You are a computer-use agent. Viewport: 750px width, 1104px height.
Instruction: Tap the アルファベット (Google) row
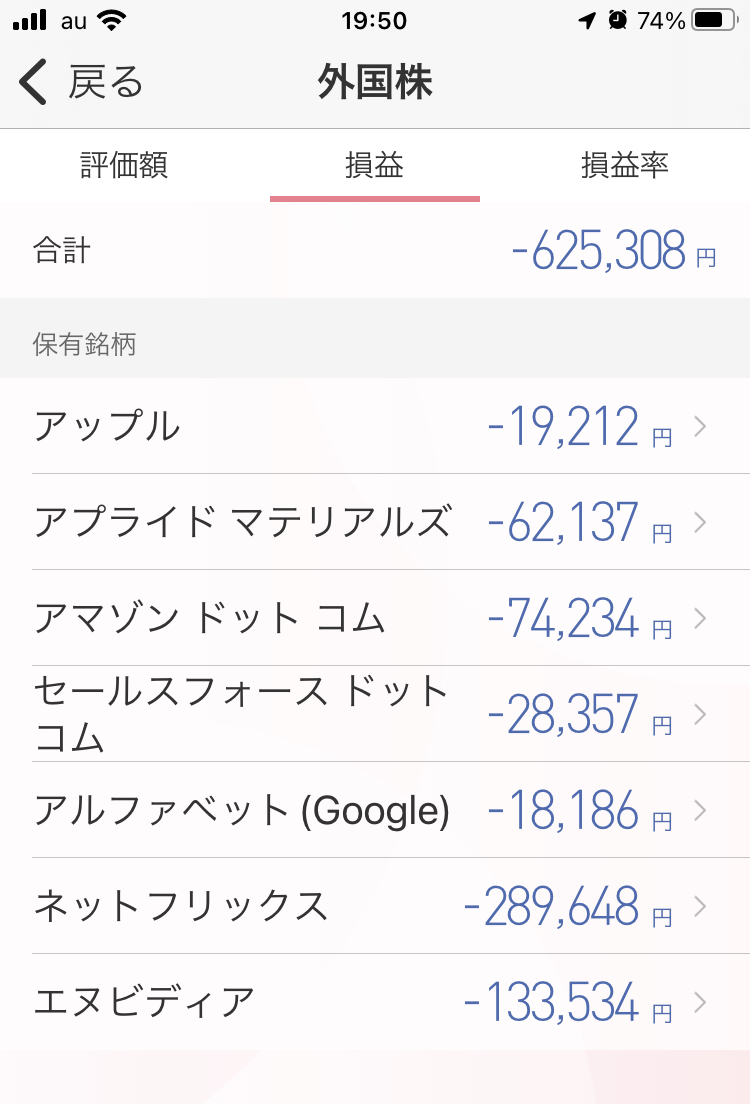click(x=375, y=810)
